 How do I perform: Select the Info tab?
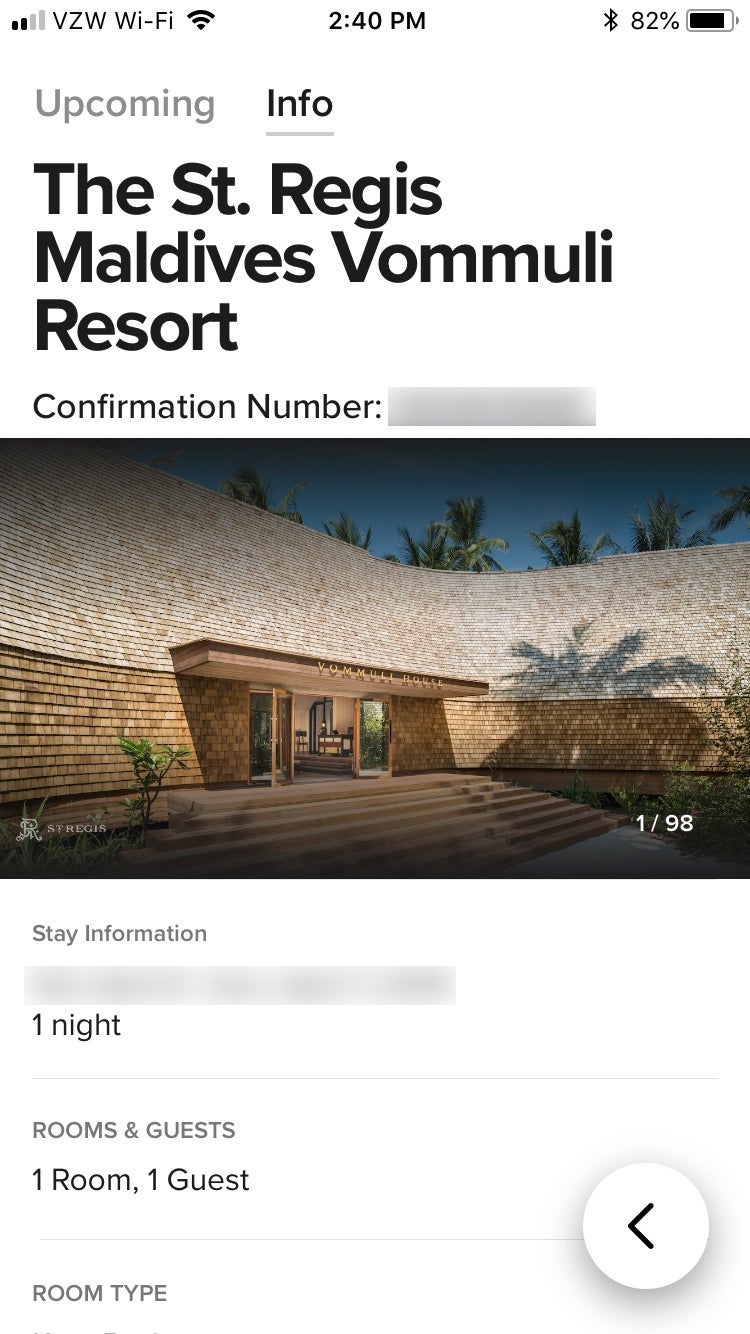[299, 104]
